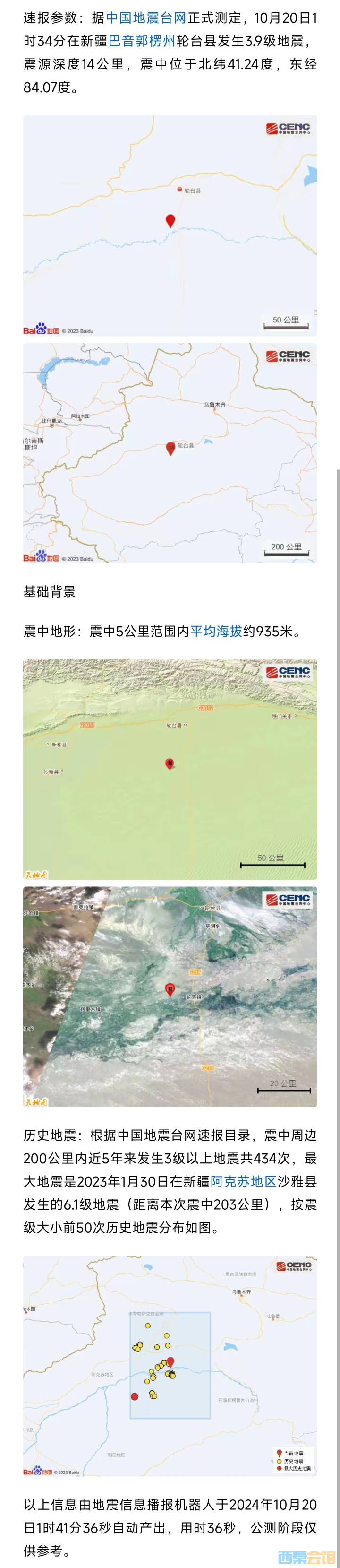The height and width of the screenshot is (1568, 340).
Task: Open the 中国地震台网 link
Action: [x=146, y=17]
